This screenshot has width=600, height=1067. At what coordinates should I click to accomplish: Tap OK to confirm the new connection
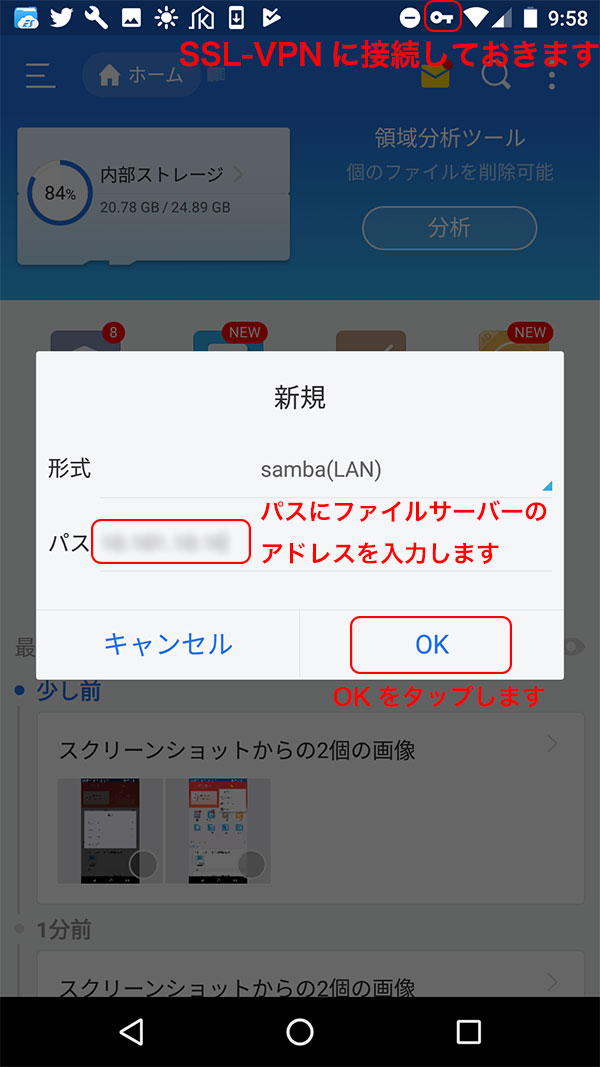coord(431,645)
